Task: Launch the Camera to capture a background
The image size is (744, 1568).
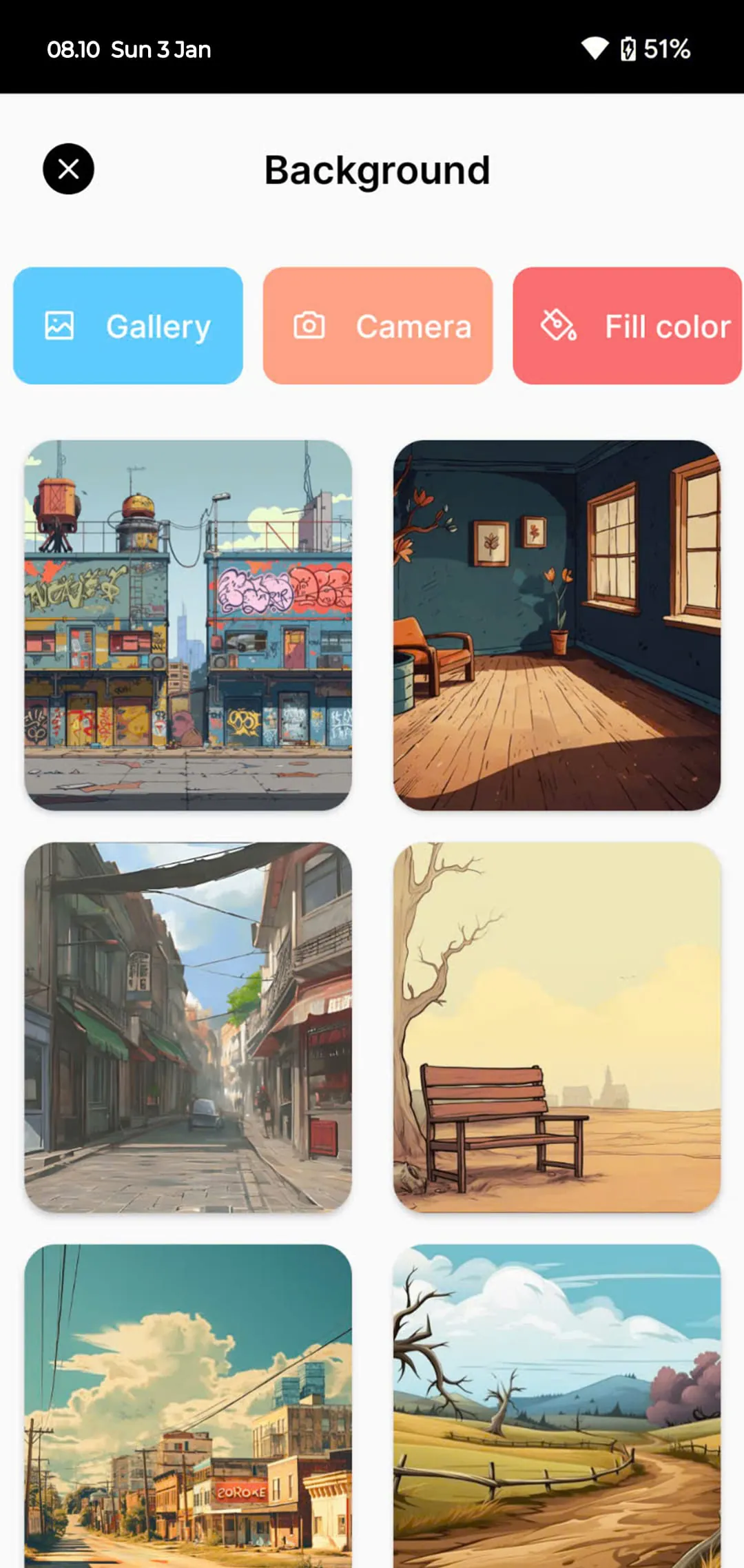Action: tap(378, 325)
